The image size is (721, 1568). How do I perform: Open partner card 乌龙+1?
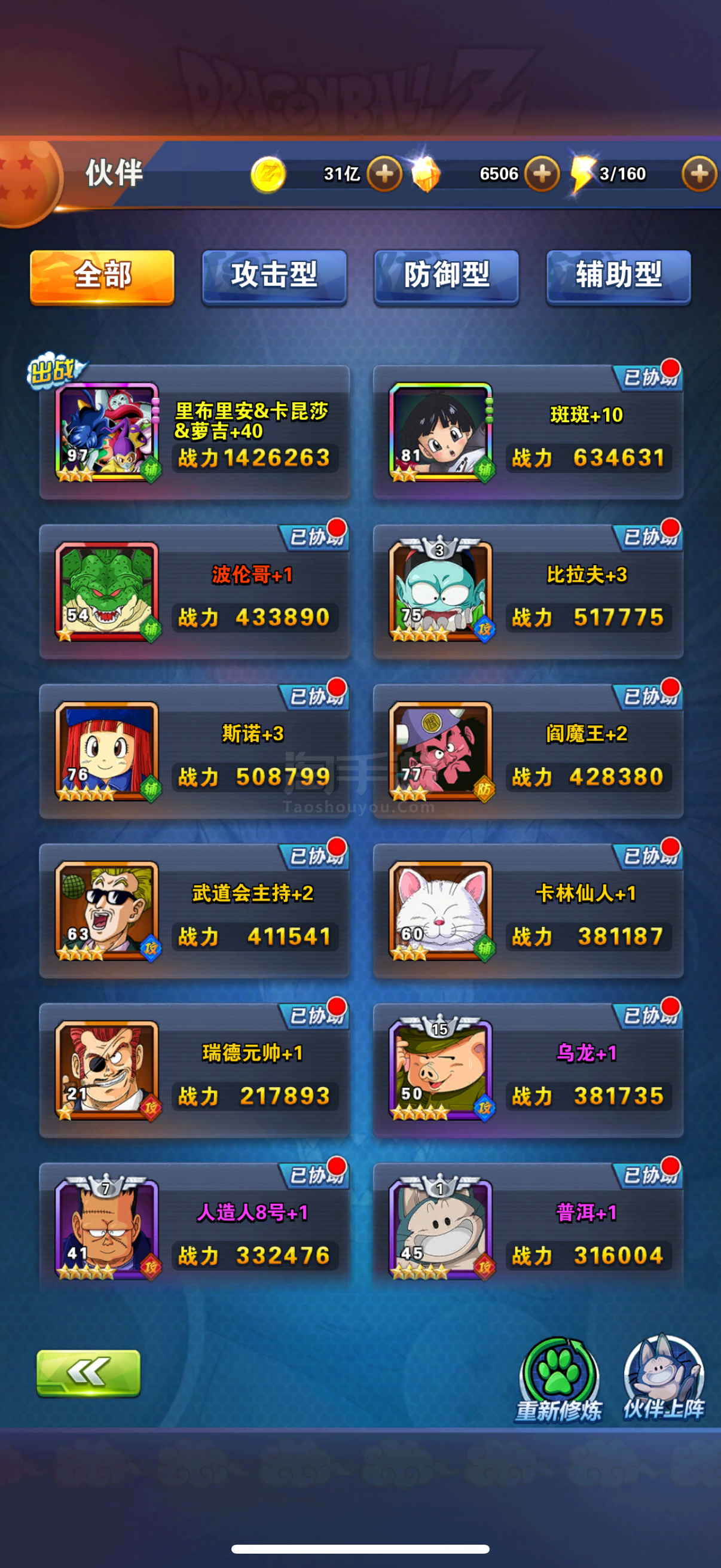tap(527, 1072)
